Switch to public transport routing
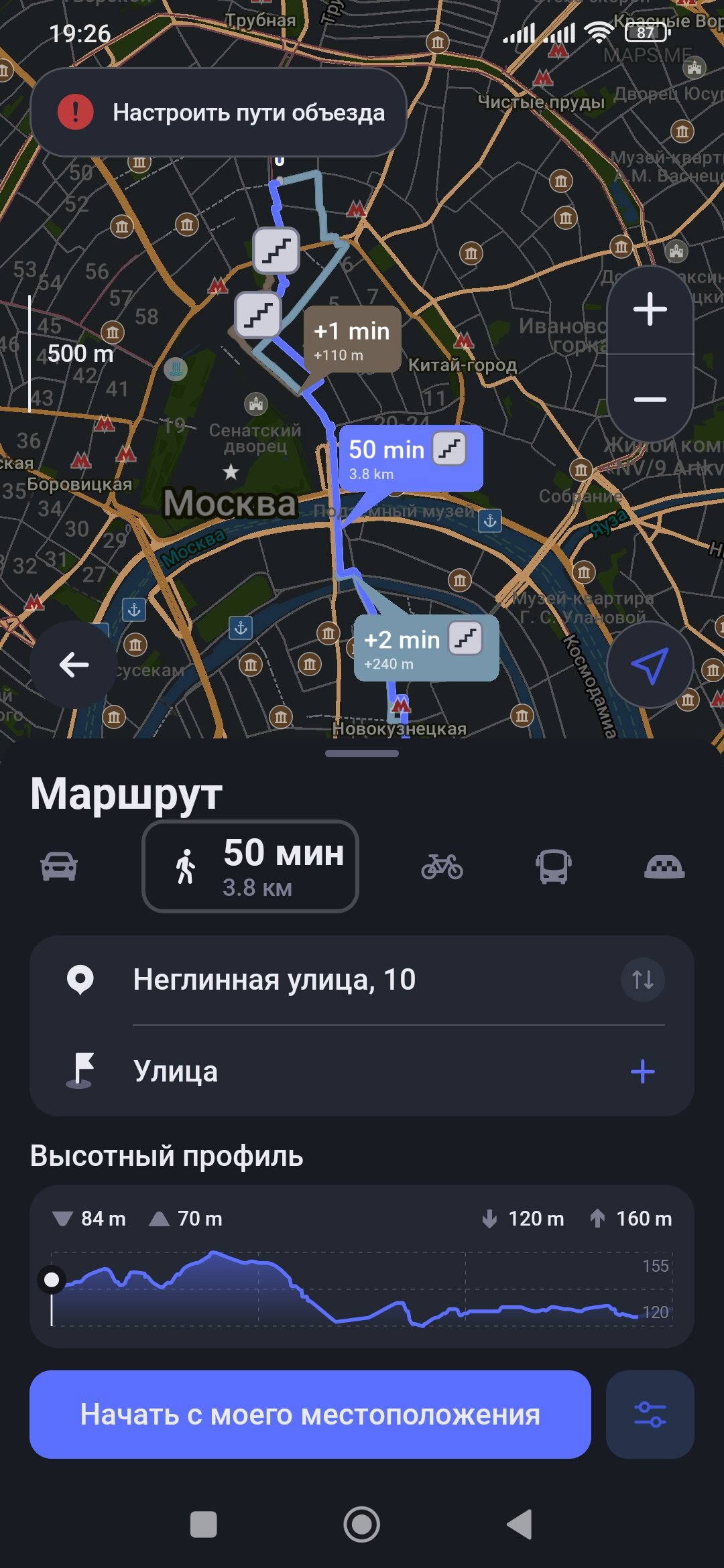The height and width of the screenshot is (1568, 724). 553,866
